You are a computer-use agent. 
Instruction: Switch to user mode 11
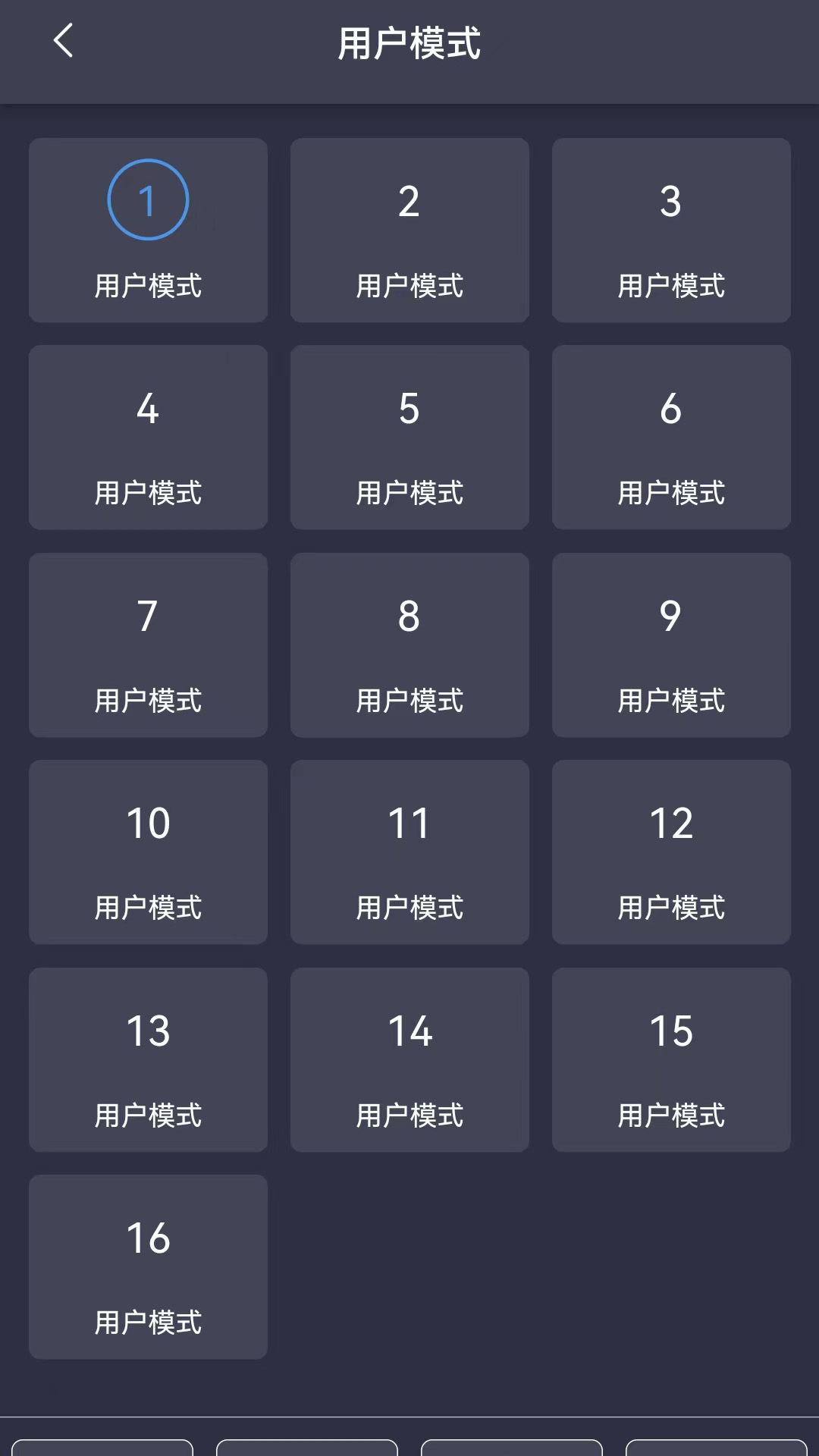(x=409, y=852)
